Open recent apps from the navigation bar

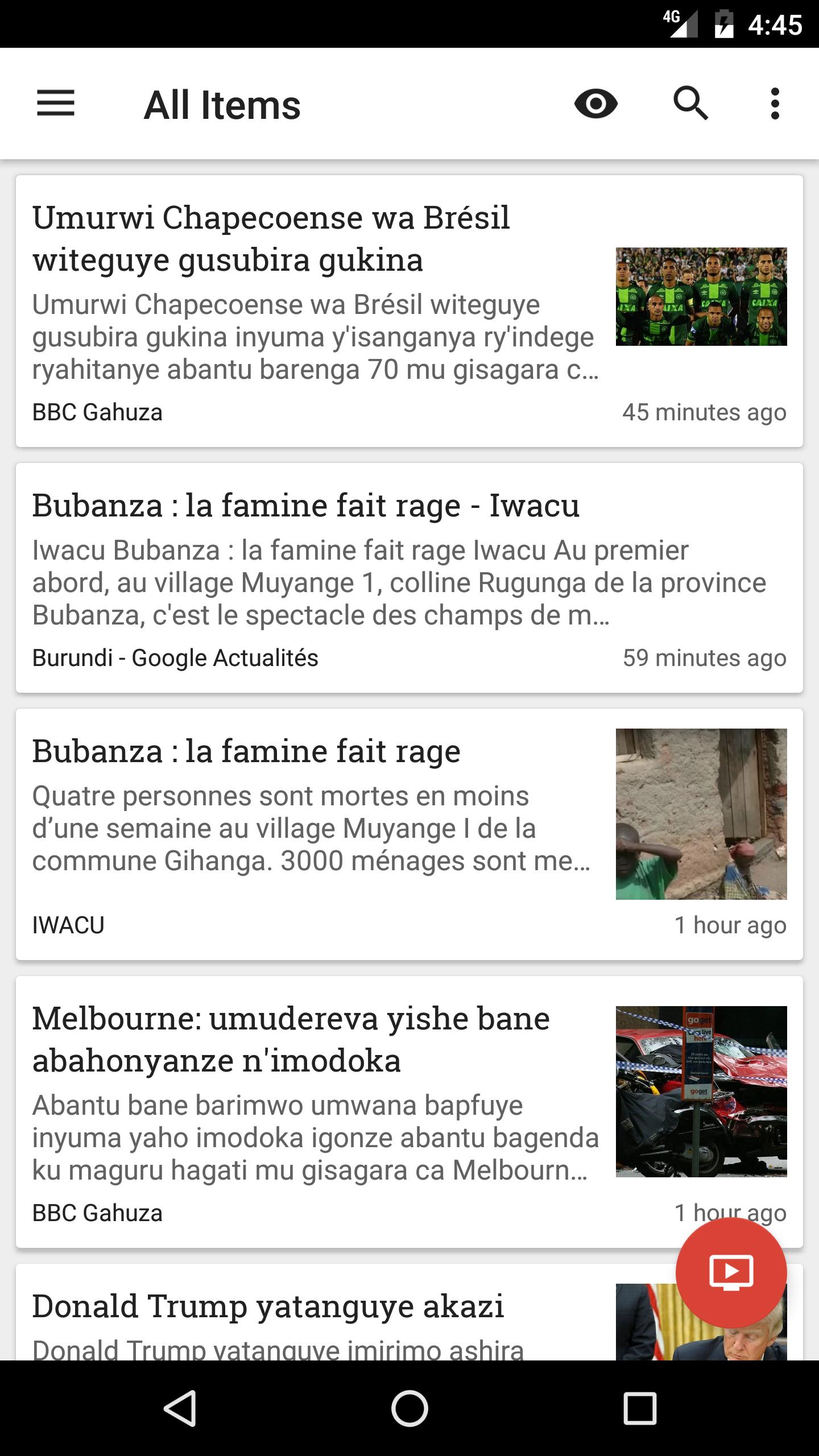pos(640,1408)
